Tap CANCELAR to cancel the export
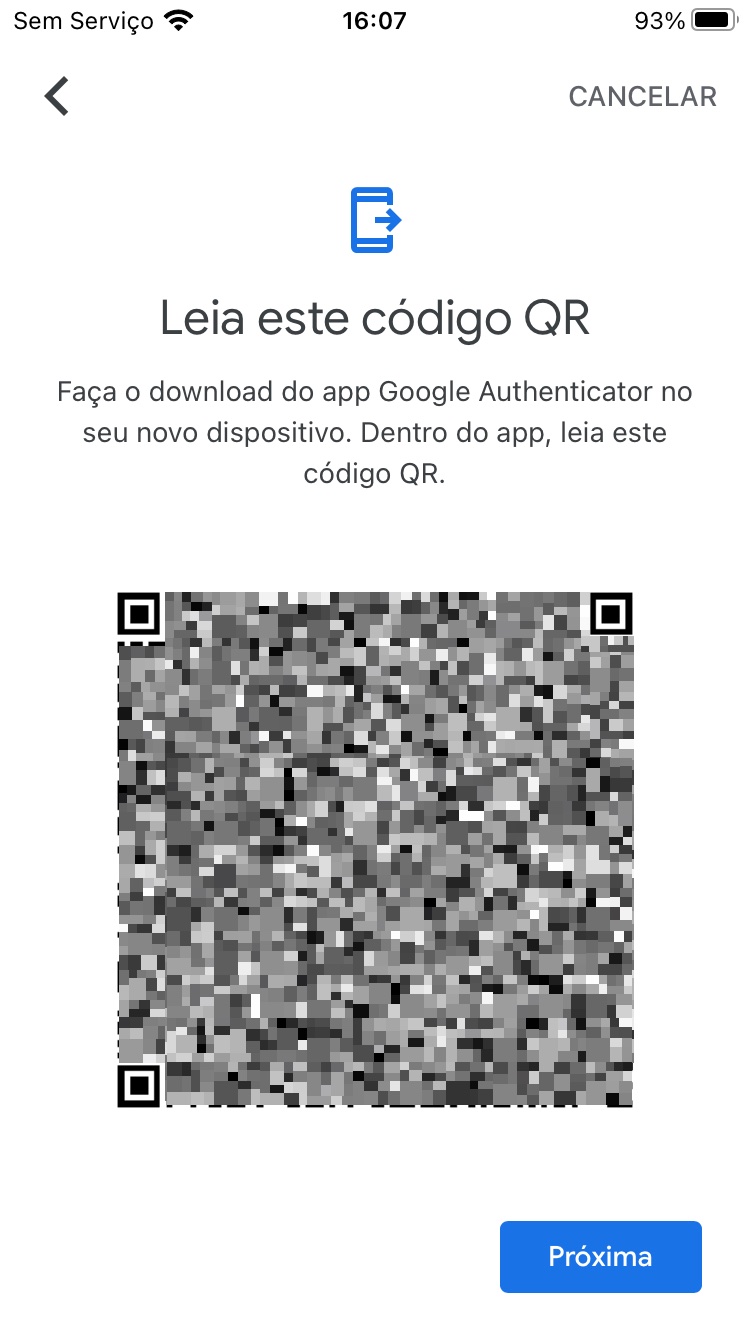 [x=642, y=97]
